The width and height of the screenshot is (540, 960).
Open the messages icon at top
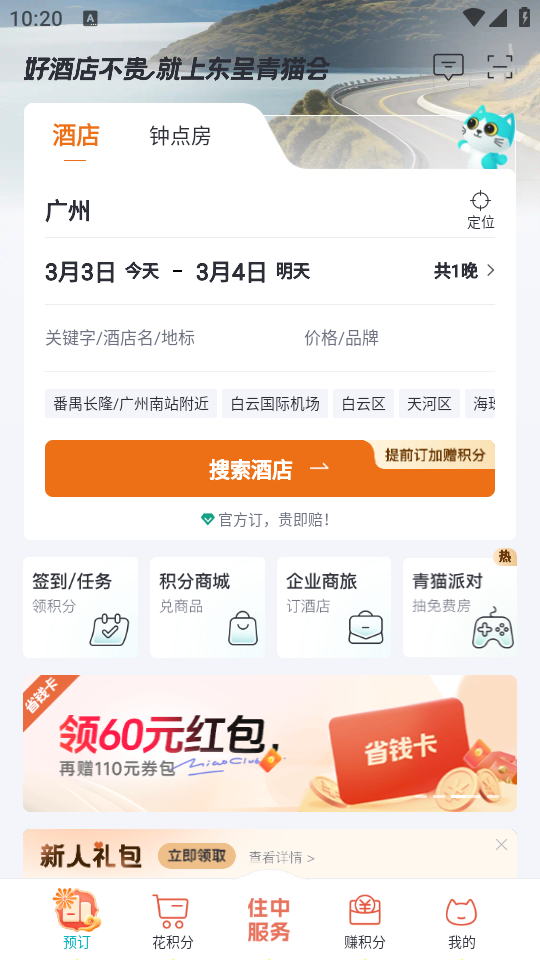pos(448,67)
